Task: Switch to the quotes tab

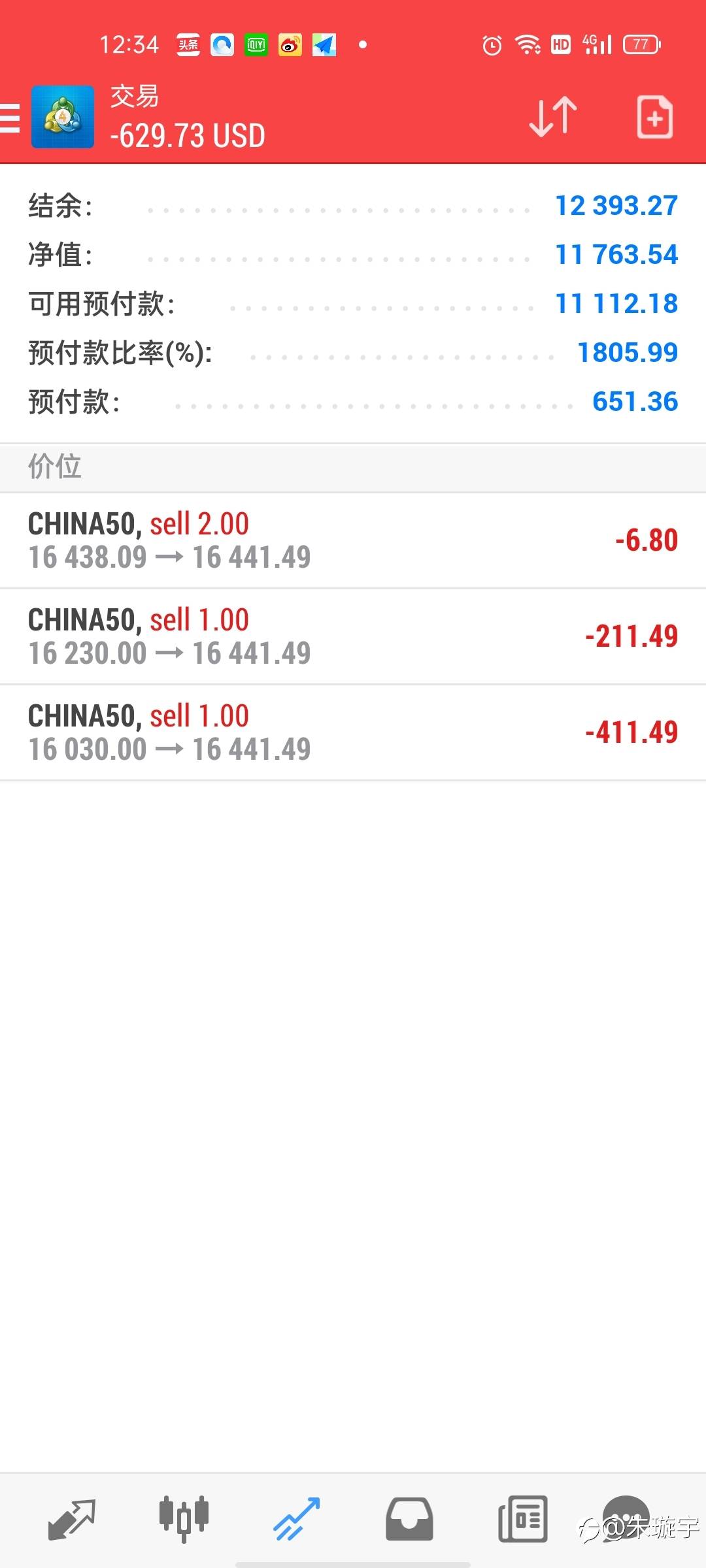Action: tap(72, 1520)
